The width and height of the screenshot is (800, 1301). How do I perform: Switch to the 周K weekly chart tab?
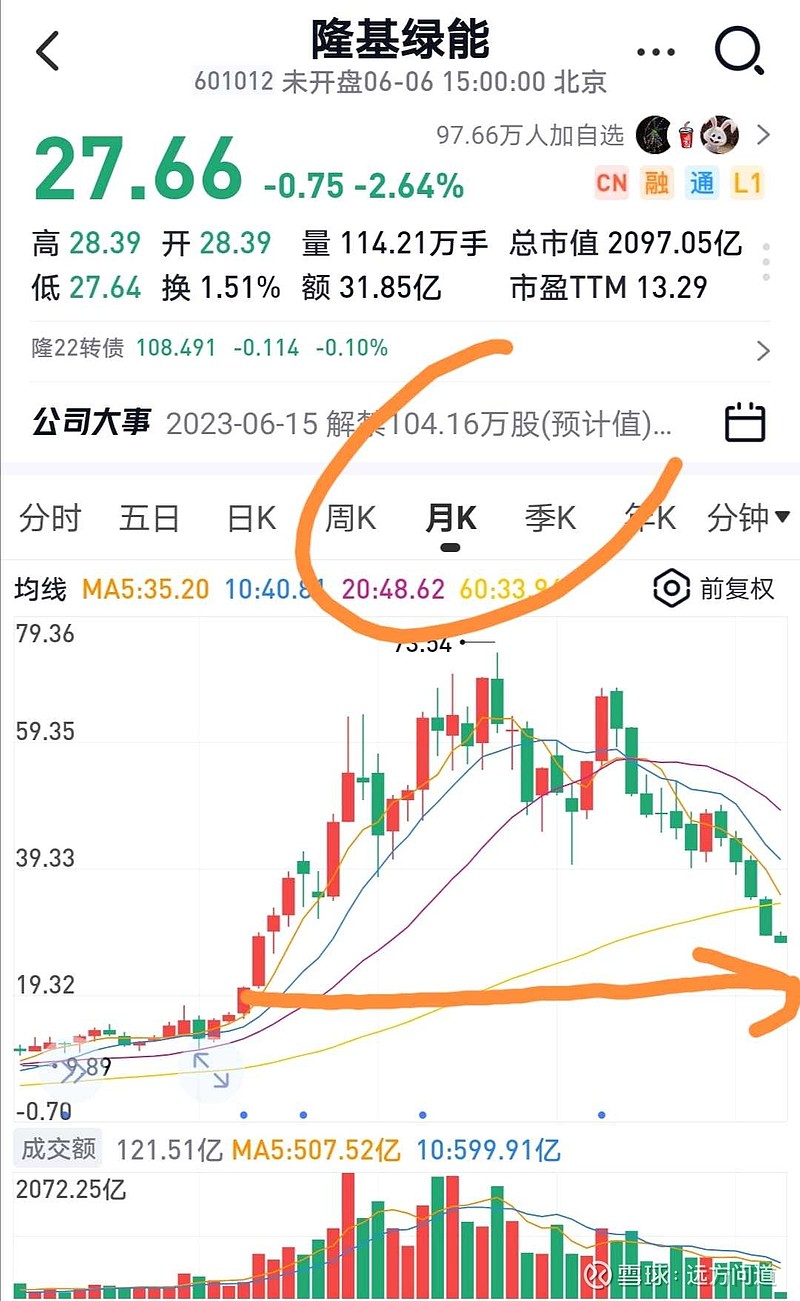348,518
